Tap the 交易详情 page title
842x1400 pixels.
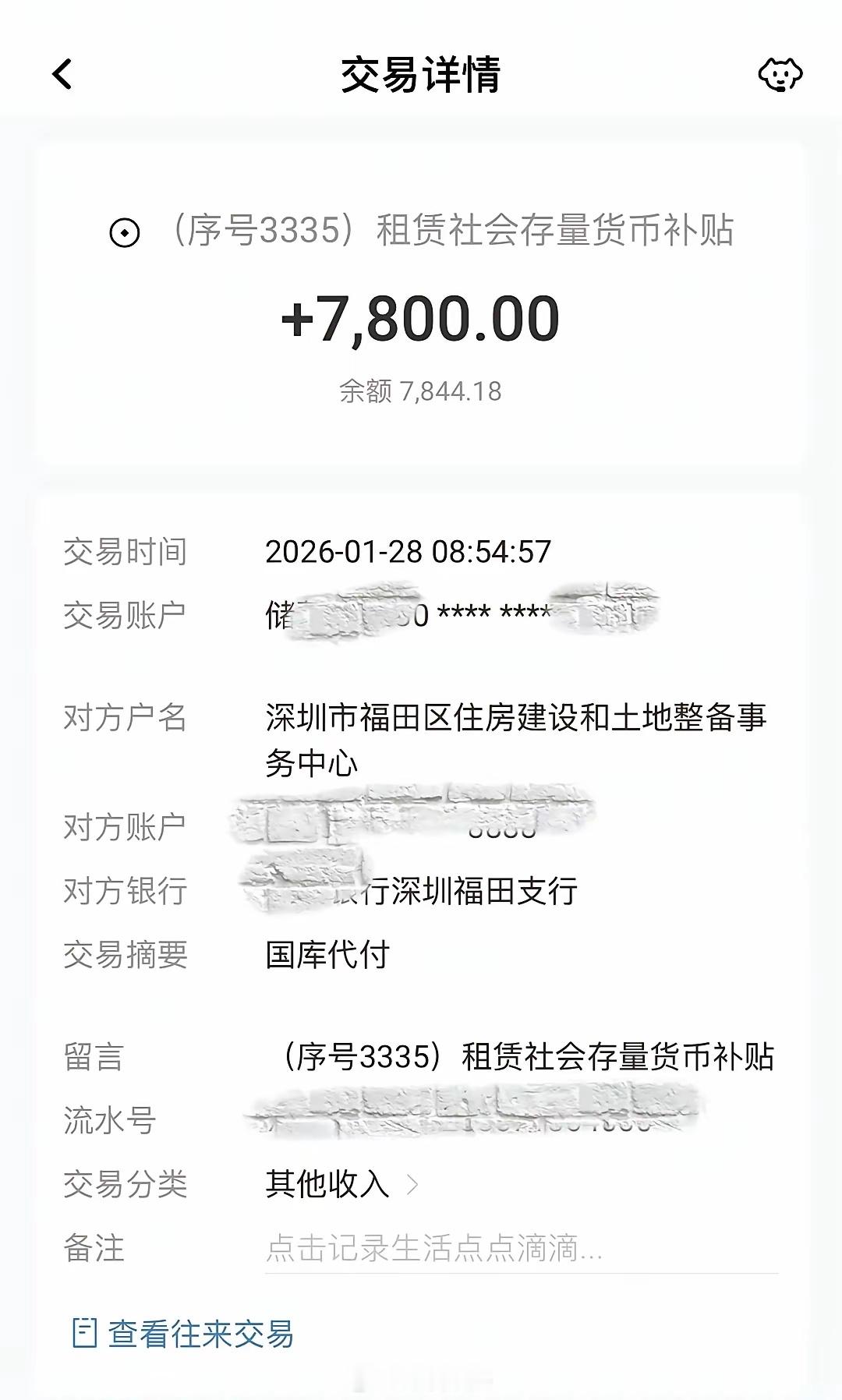(420, 75)
